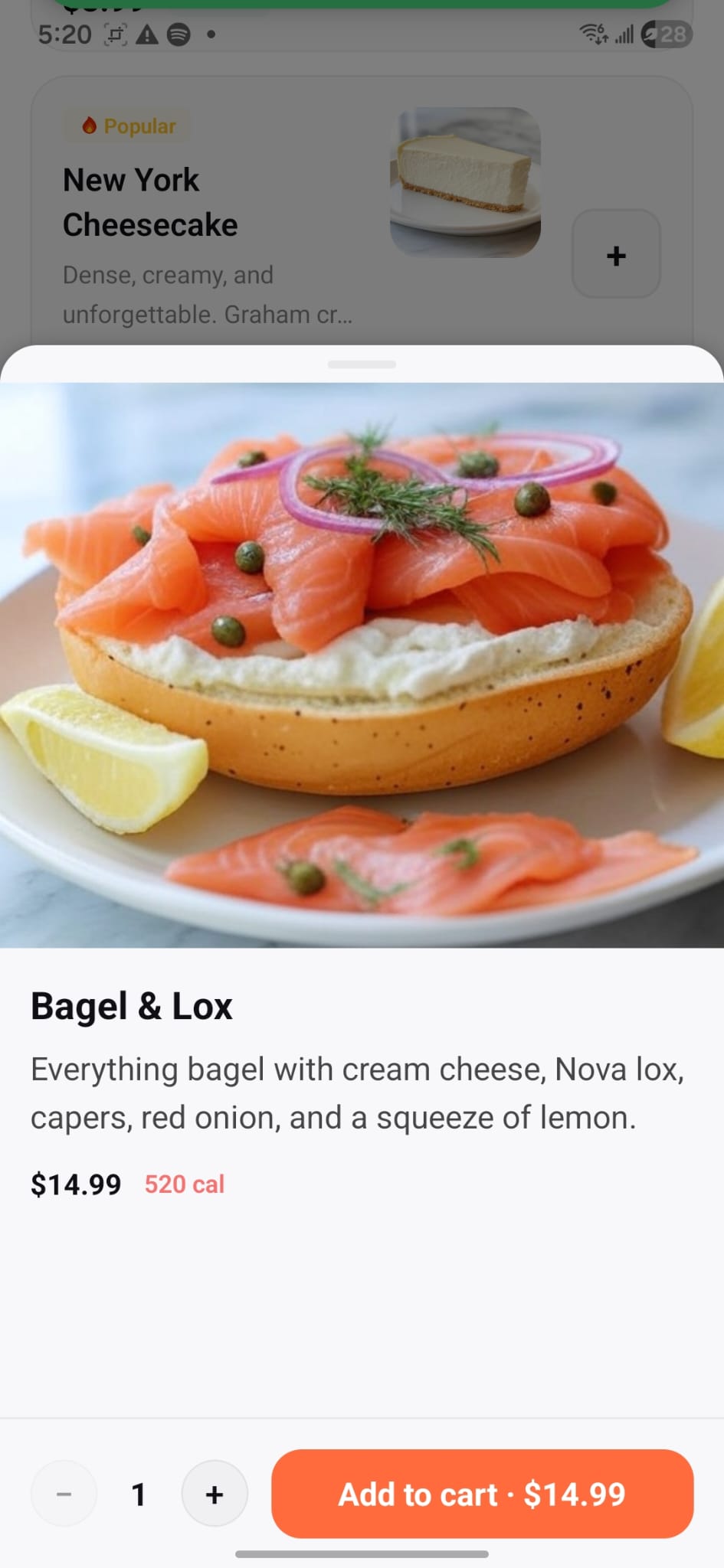The width and height of the screenshot is (724, 1568).
Task: Tap the flame icon on the Popular badge
Action: pyautogui.click(x=90, y=126)
